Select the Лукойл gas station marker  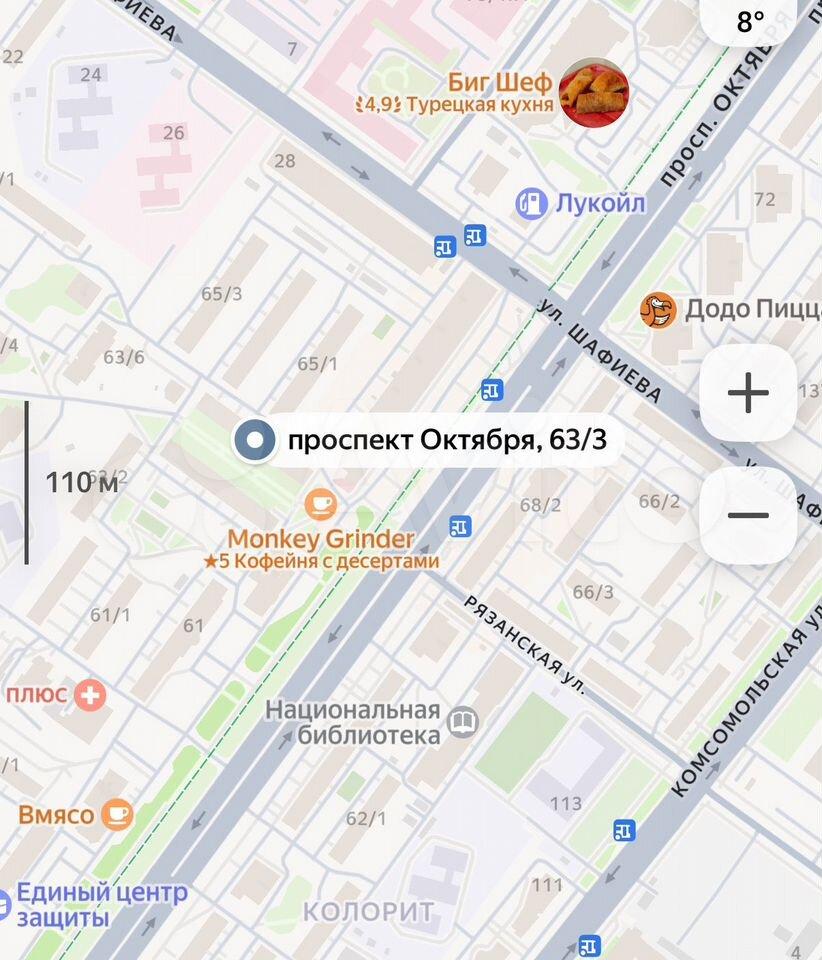(x=532, y=204)
